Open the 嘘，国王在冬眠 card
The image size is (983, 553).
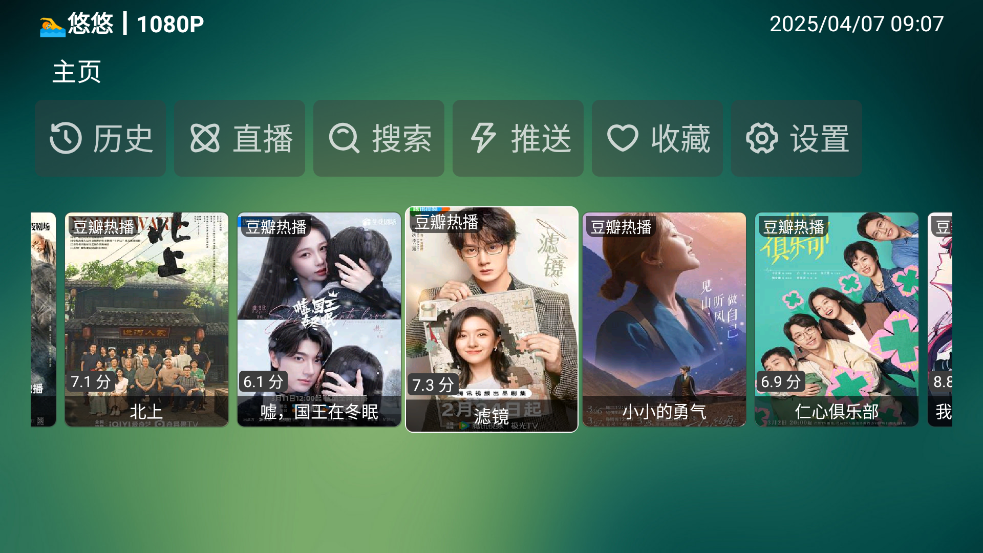pos(319,320)
